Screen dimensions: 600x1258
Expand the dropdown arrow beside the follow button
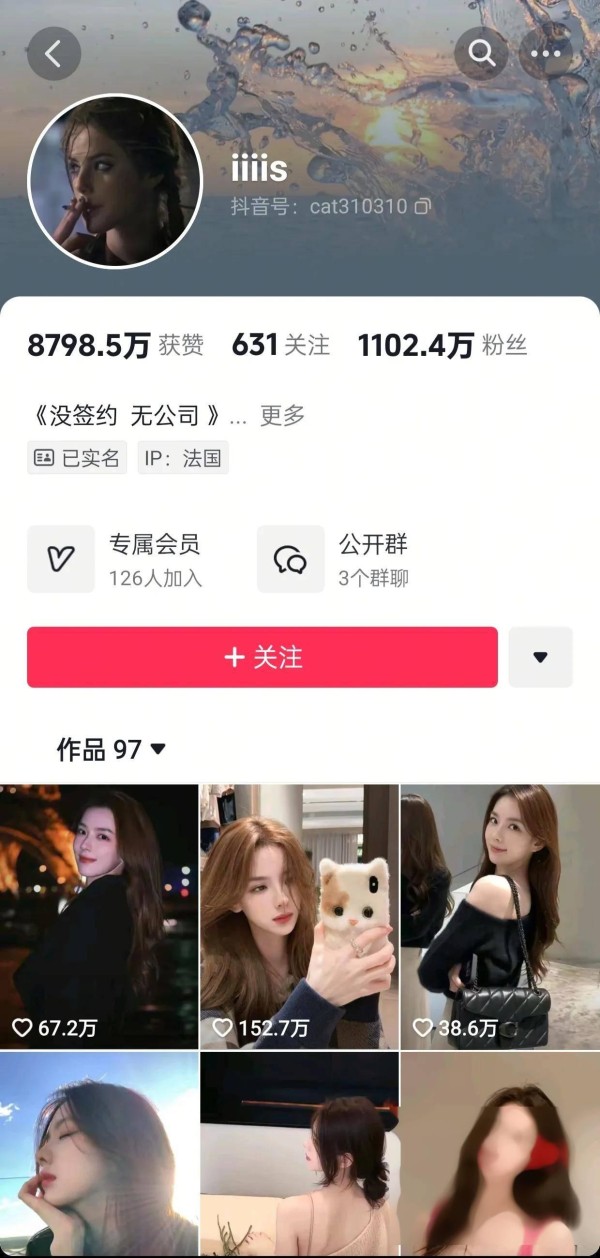(540, 657)
